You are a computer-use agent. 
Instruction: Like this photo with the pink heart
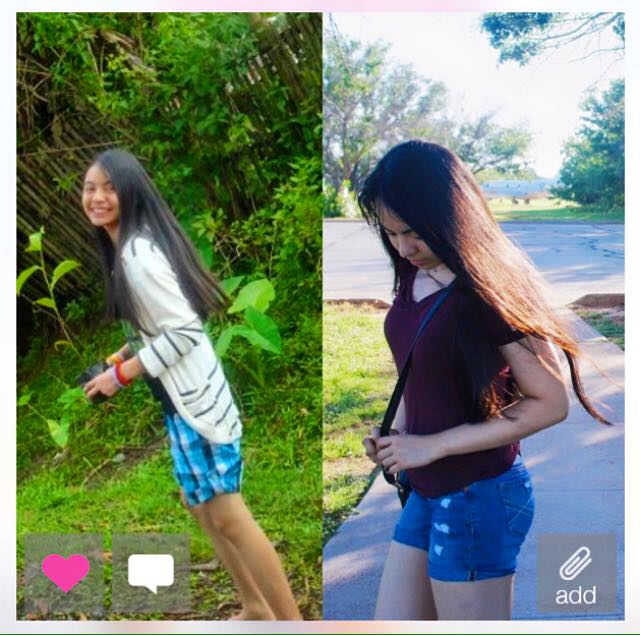(x=65, y=572)
